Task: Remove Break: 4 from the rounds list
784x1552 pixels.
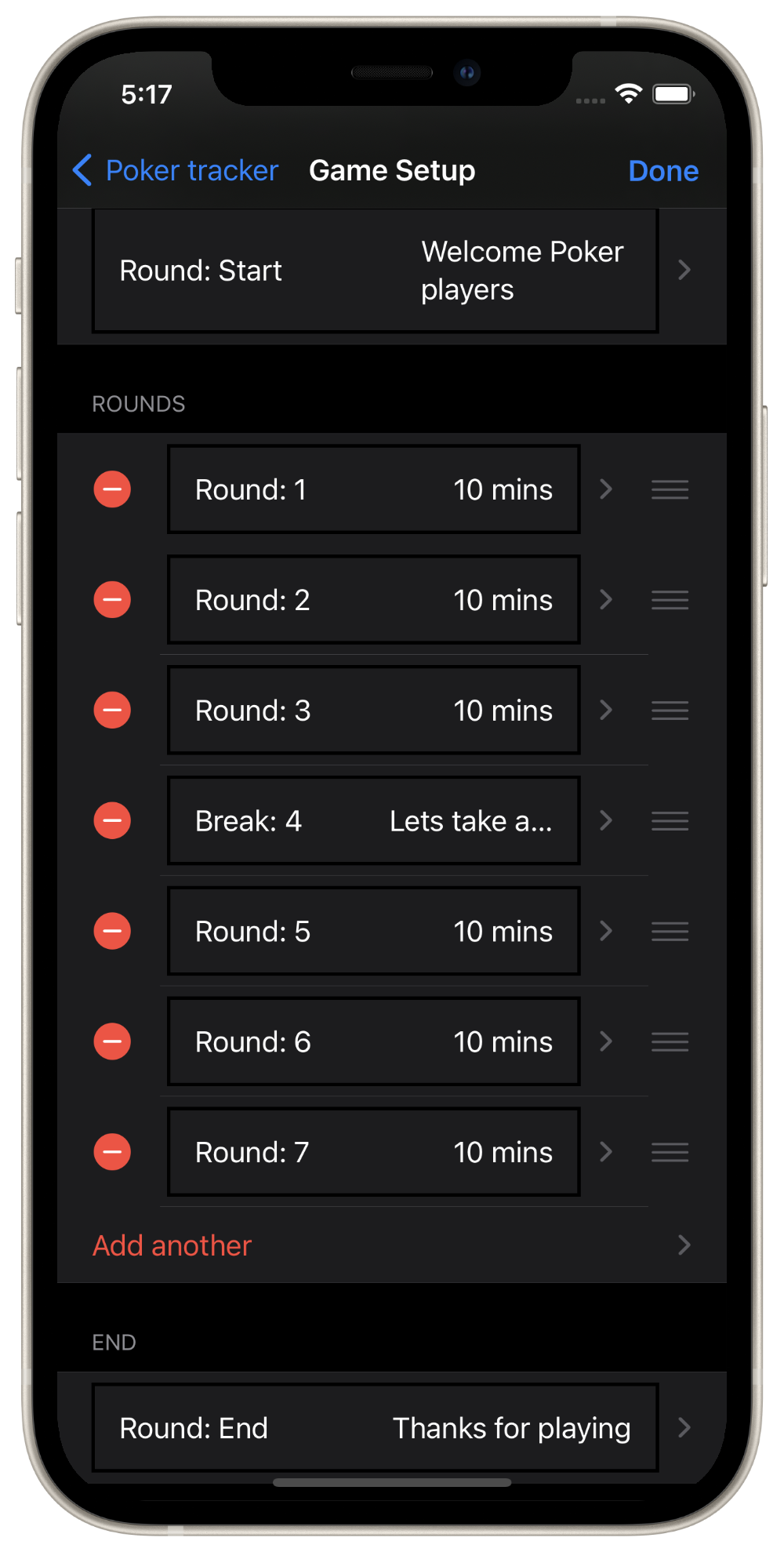Action: (112, 821)
